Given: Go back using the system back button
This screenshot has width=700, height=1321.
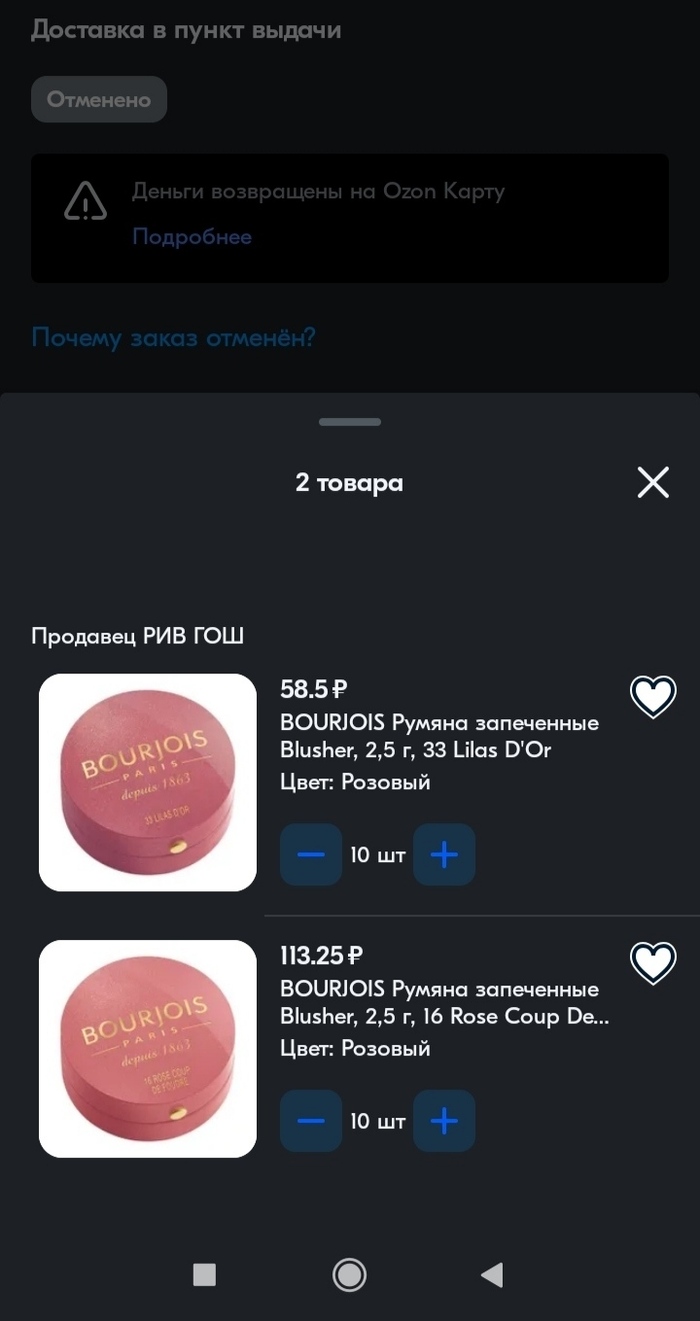Looking at the screenshot, I should [492, 1274].
